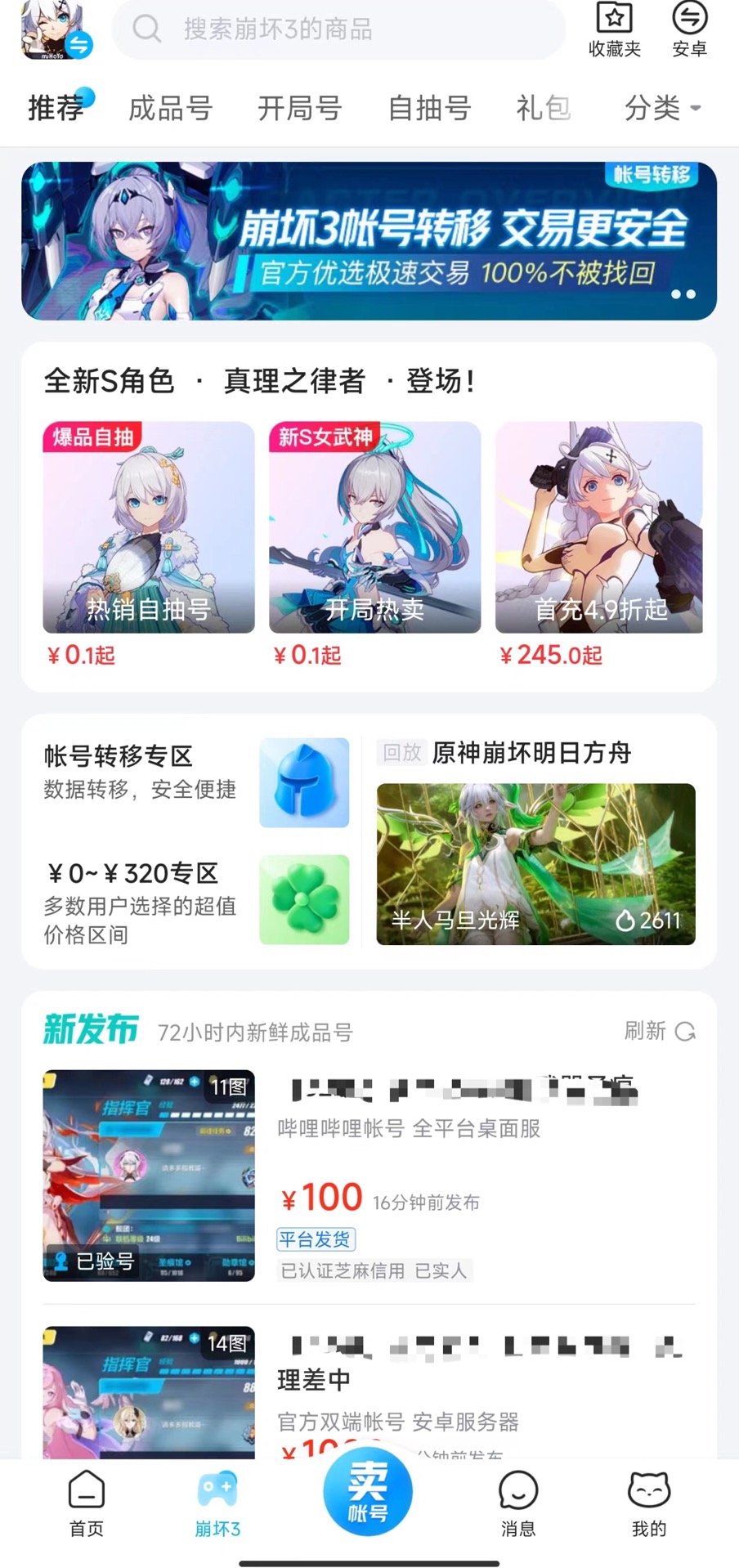Open the 礼包 tab
739x1568 pixels.
coord(543,108)
